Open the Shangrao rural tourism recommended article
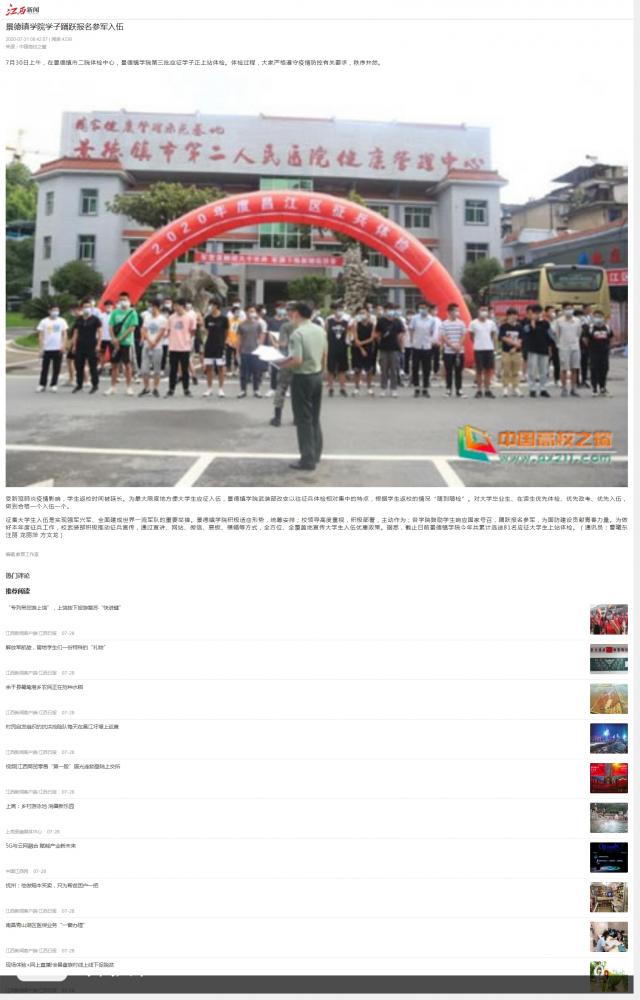Viewport: 640px width, 1000px height. click(x=40, y=806)
